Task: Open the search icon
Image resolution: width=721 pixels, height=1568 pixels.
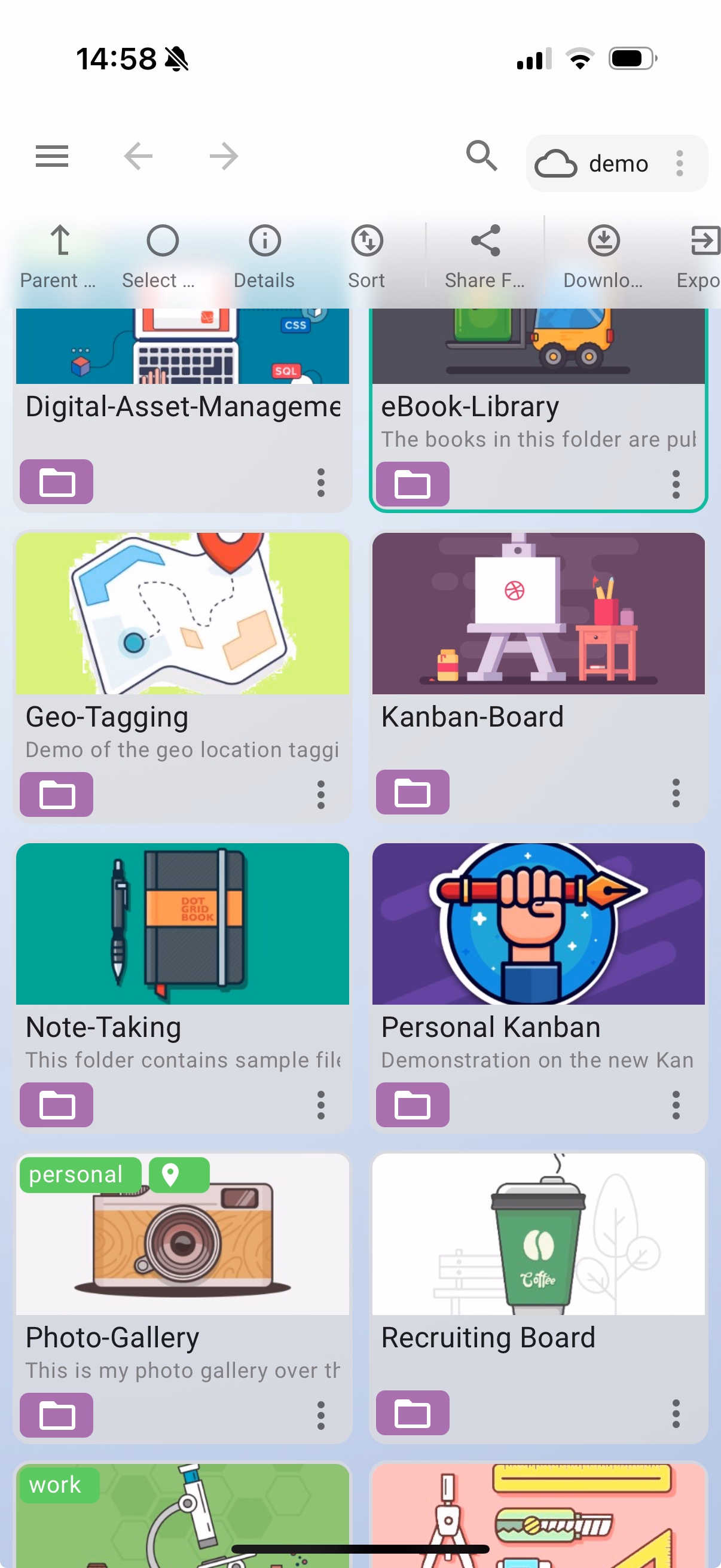Action: [x=481, y=156]
